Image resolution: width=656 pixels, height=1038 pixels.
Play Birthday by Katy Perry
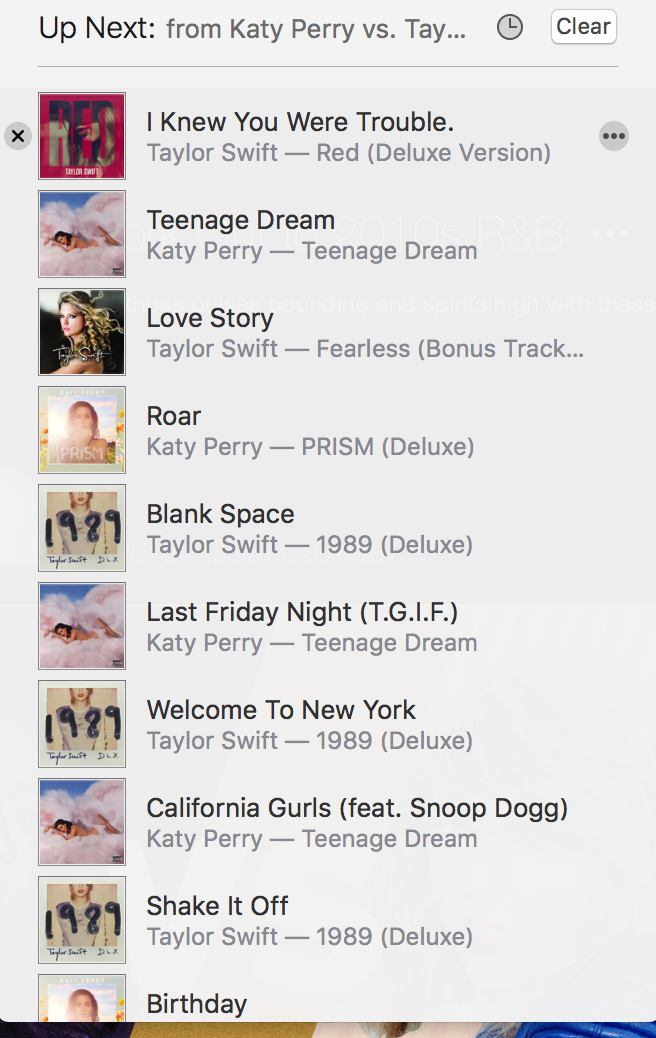point(197,1004)
